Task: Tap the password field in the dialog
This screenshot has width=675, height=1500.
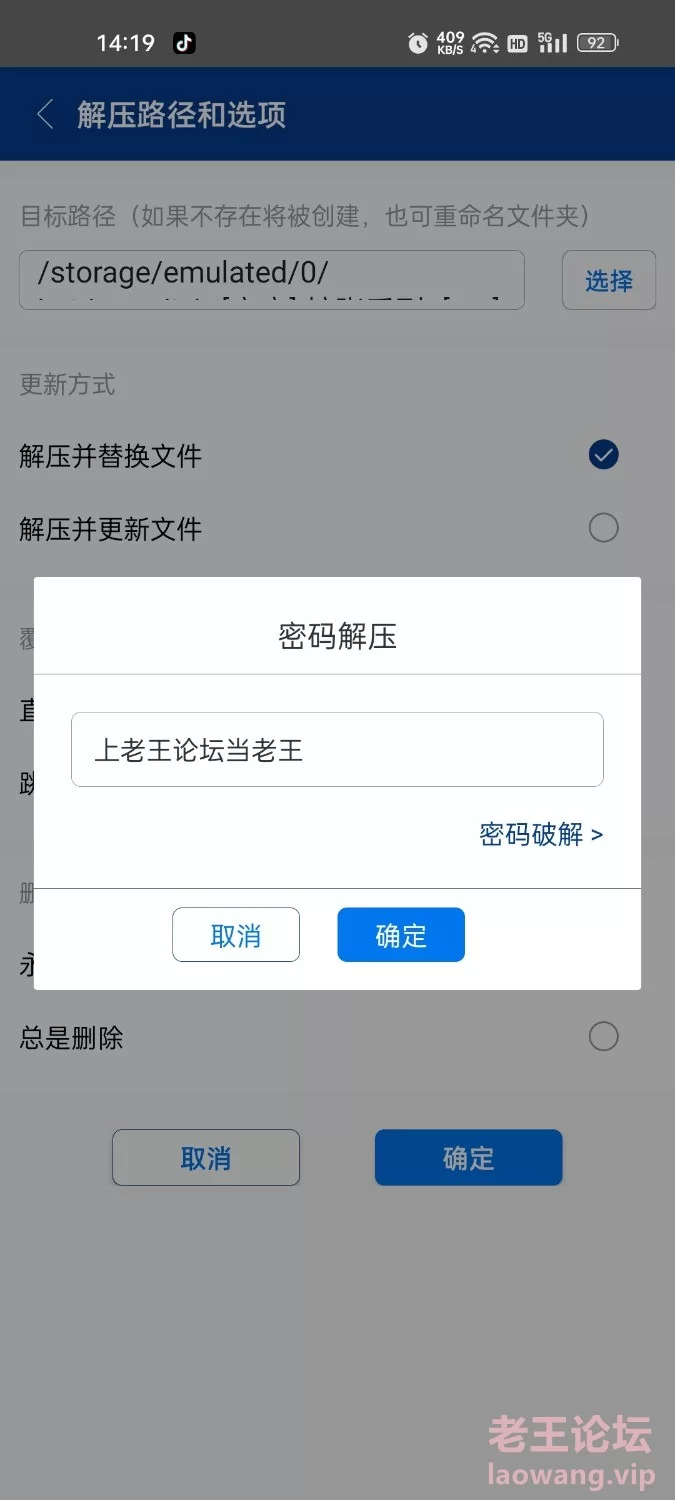Action: point(337,749)
